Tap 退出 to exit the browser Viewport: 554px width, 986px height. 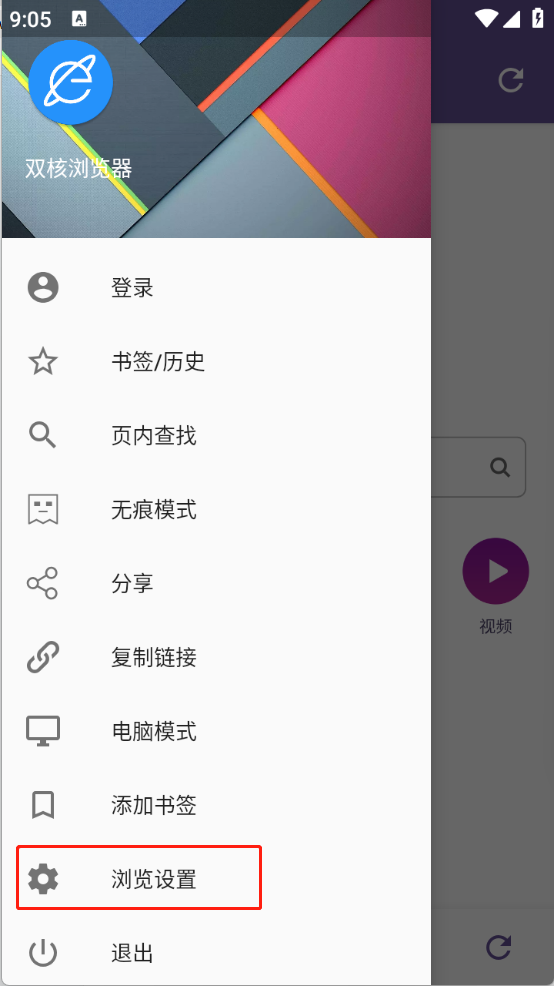[x=216, y=953]
